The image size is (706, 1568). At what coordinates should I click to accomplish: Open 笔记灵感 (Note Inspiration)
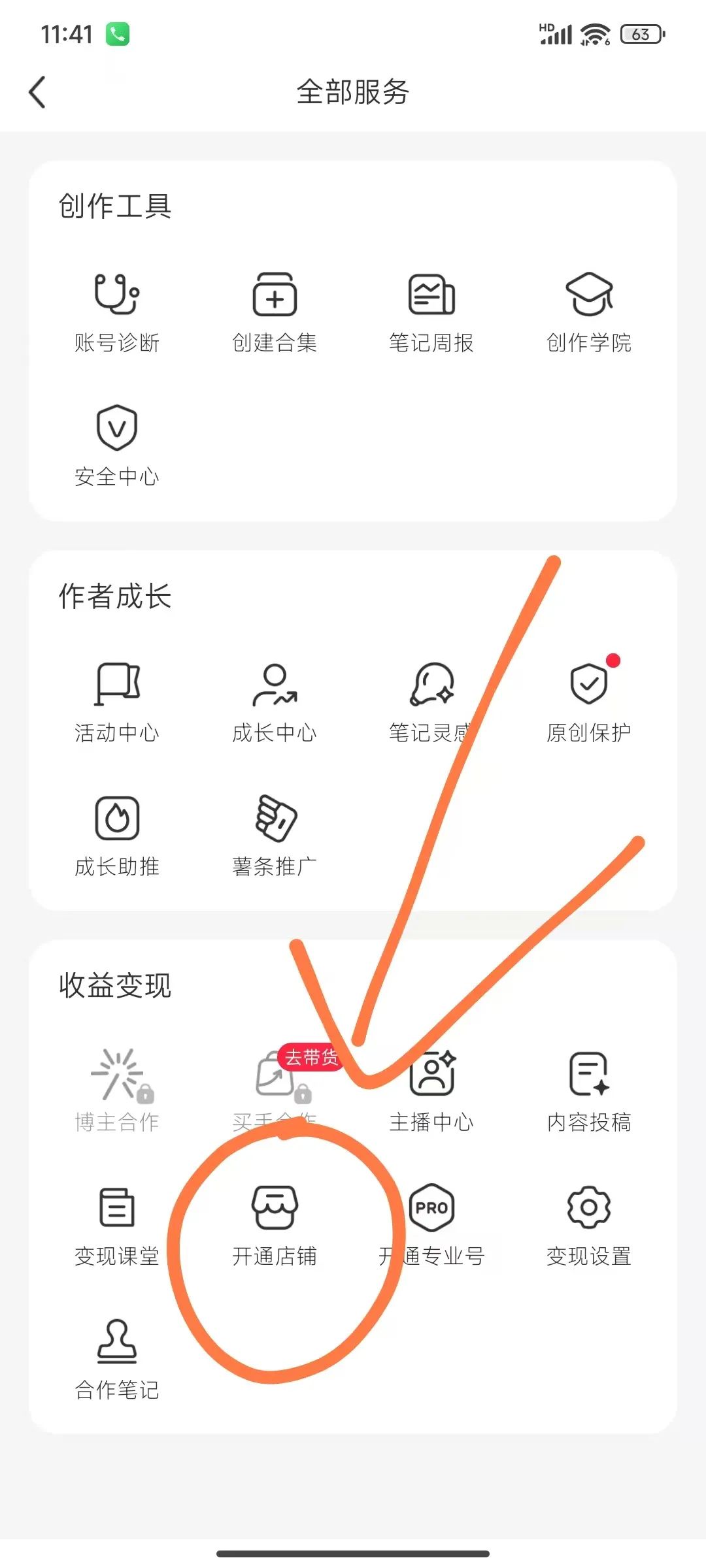coord(431,702)
